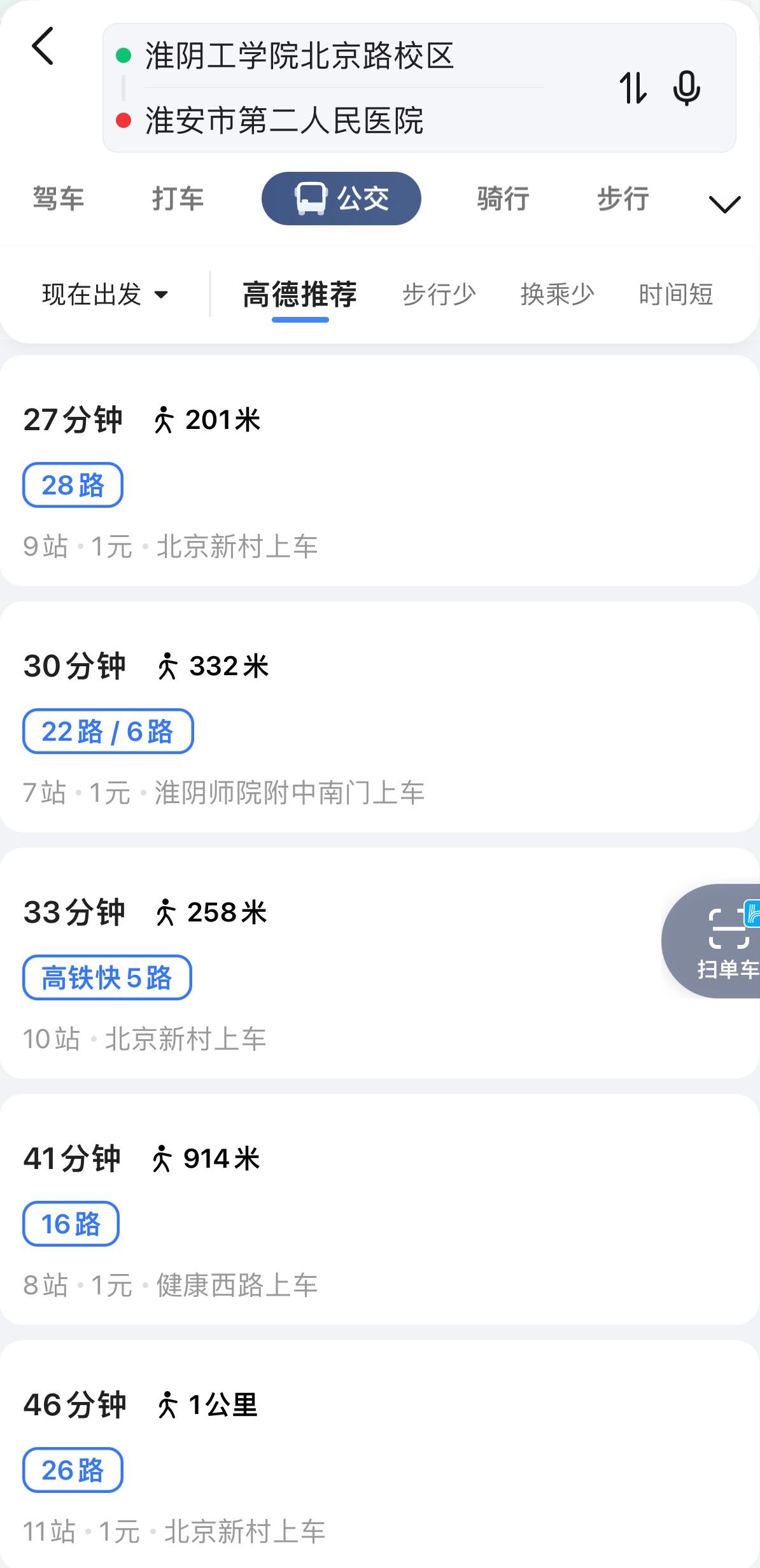Open the 现在出发 departure time dropdown
This screenshot has height=1568, width=760.
(106, 295)
